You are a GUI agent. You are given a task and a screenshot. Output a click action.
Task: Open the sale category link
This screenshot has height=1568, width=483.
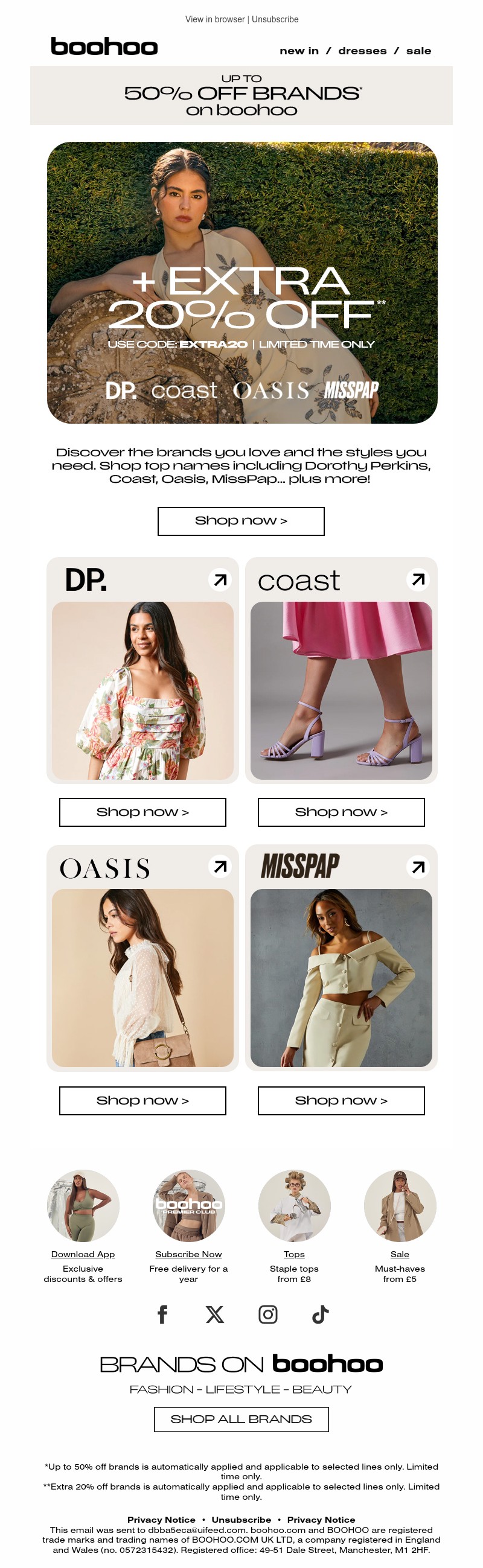coord(418,51)
